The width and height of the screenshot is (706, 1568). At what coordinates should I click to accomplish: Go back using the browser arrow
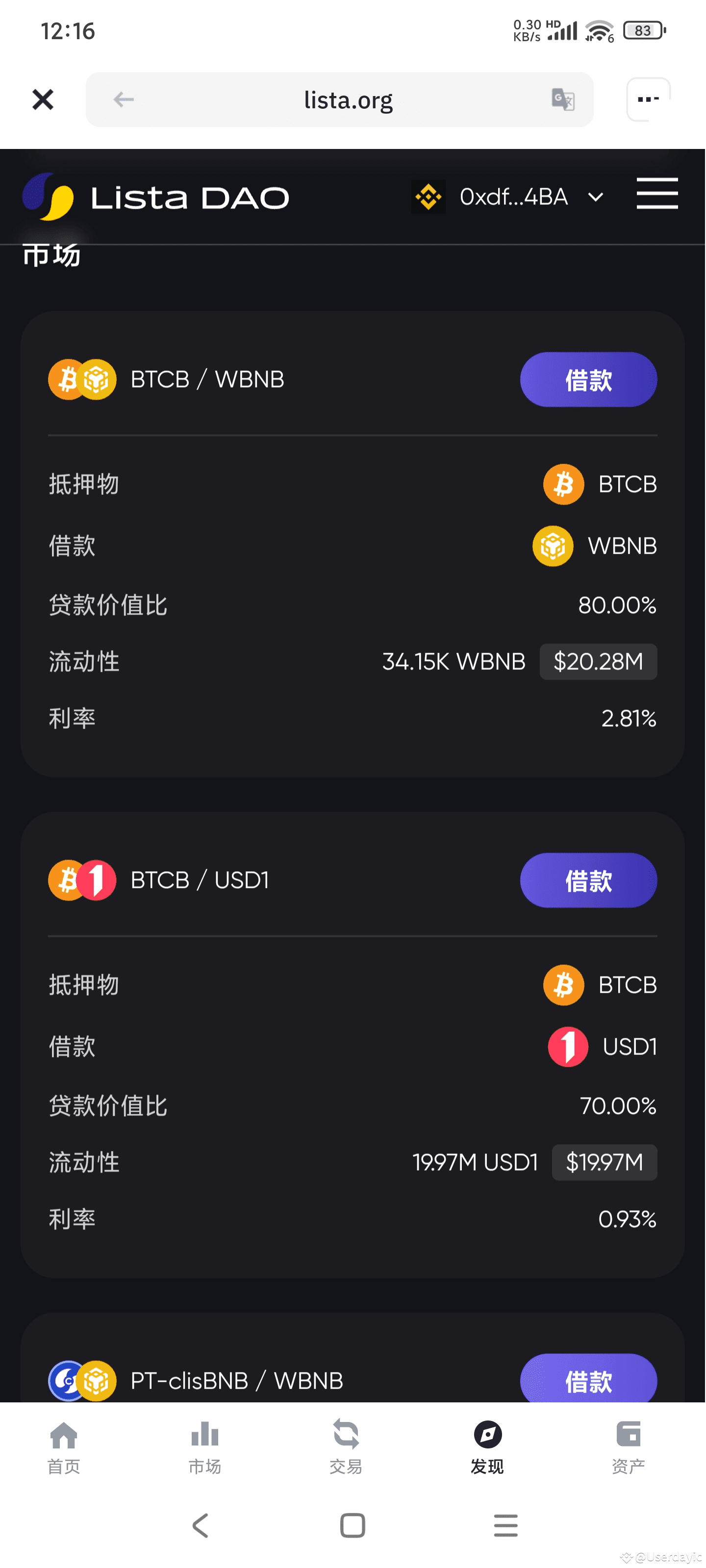[x=124, y=99]
